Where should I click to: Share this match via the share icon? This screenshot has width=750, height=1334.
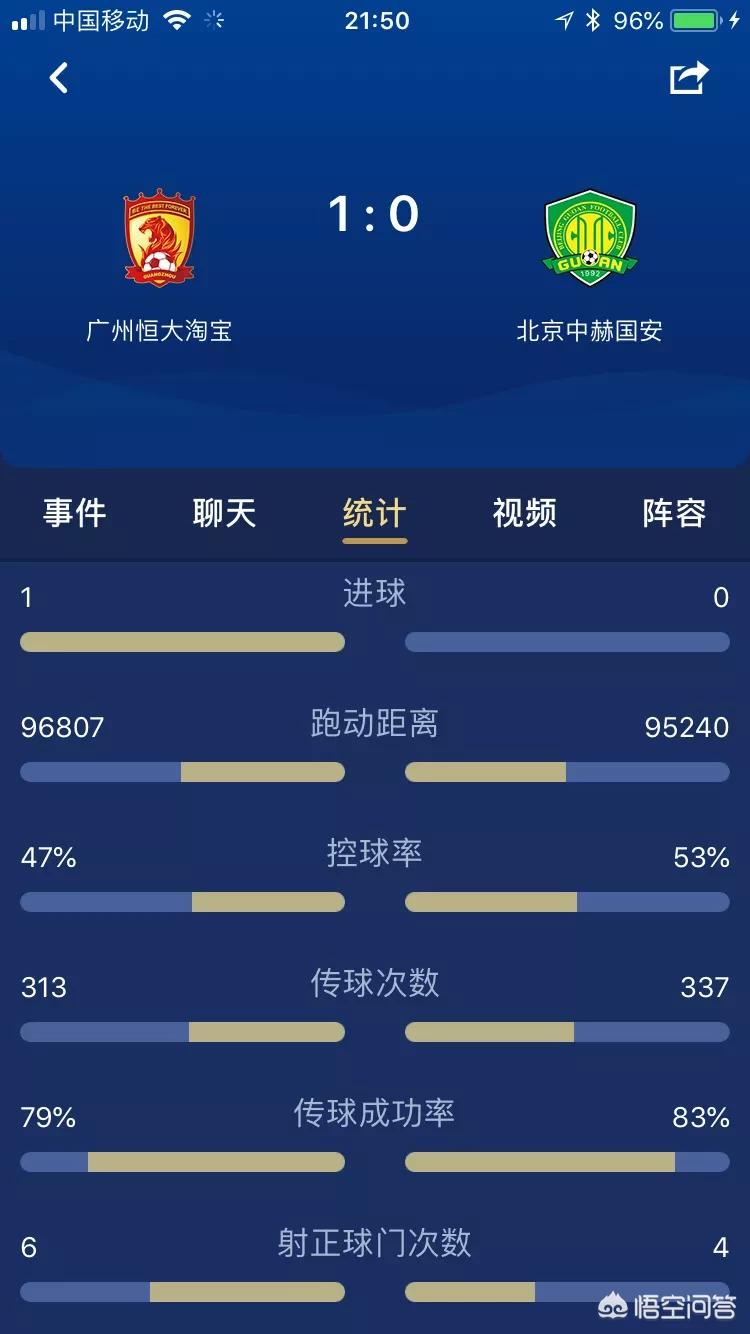pos(689,78)
